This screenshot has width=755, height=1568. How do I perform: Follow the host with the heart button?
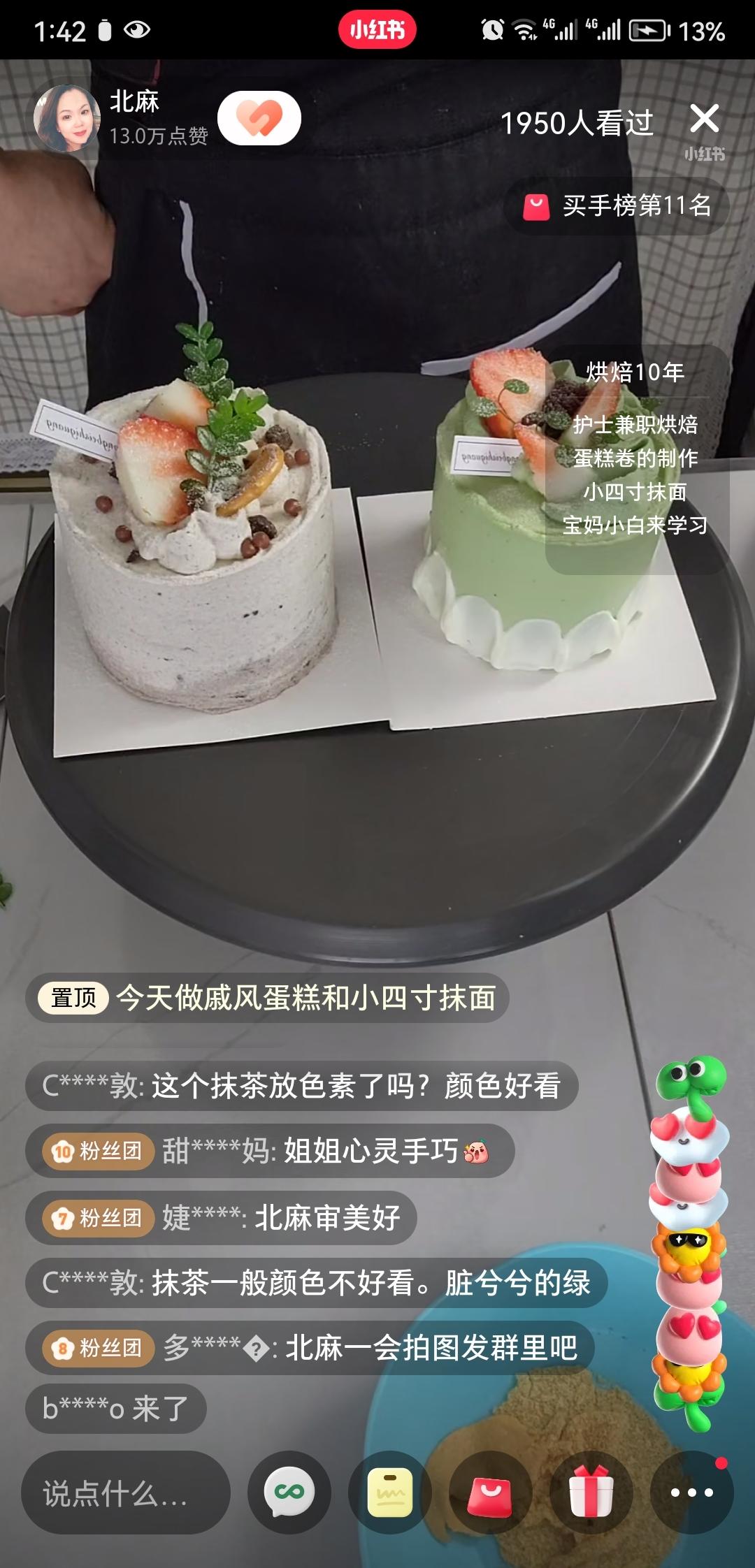click(x=259, y=119)
